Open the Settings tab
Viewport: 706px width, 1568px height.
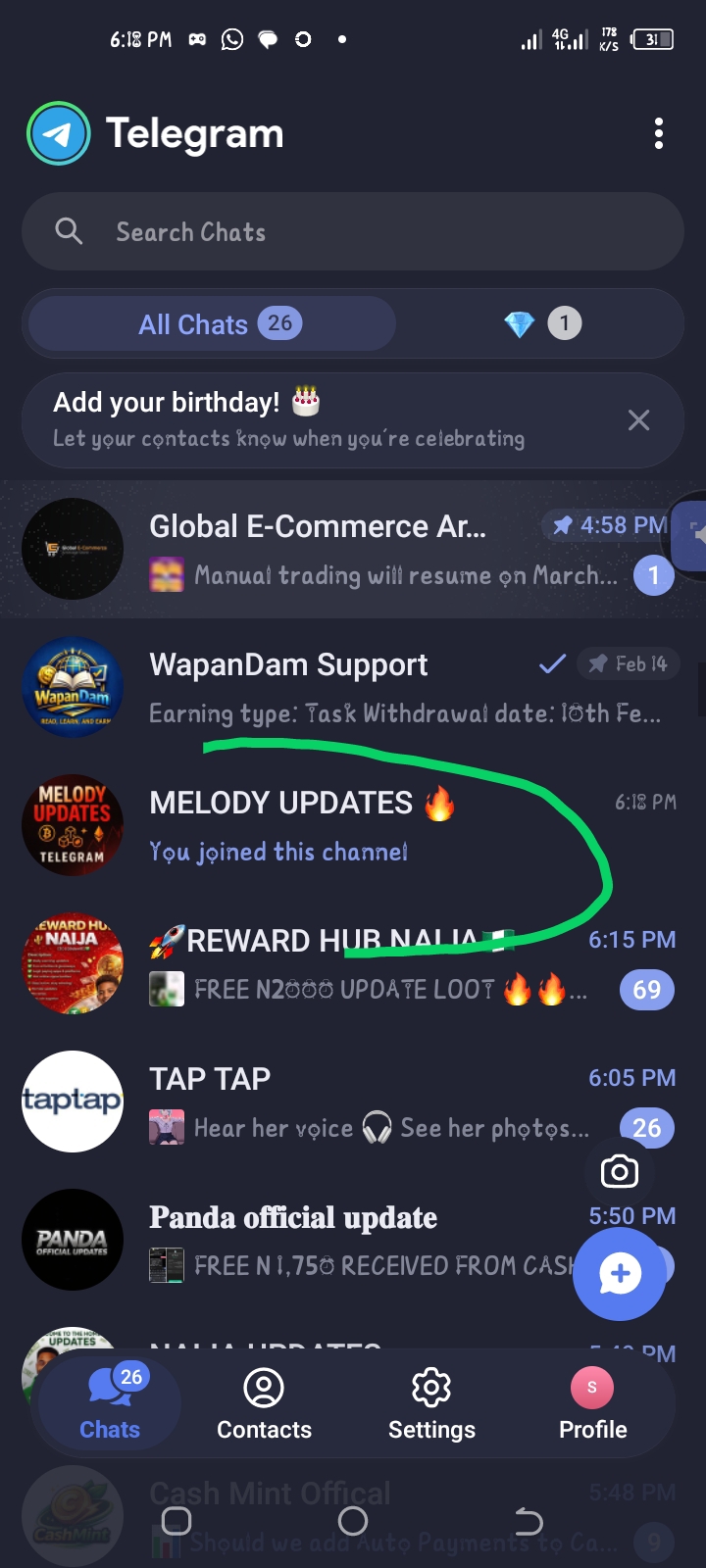(431, 1404)
